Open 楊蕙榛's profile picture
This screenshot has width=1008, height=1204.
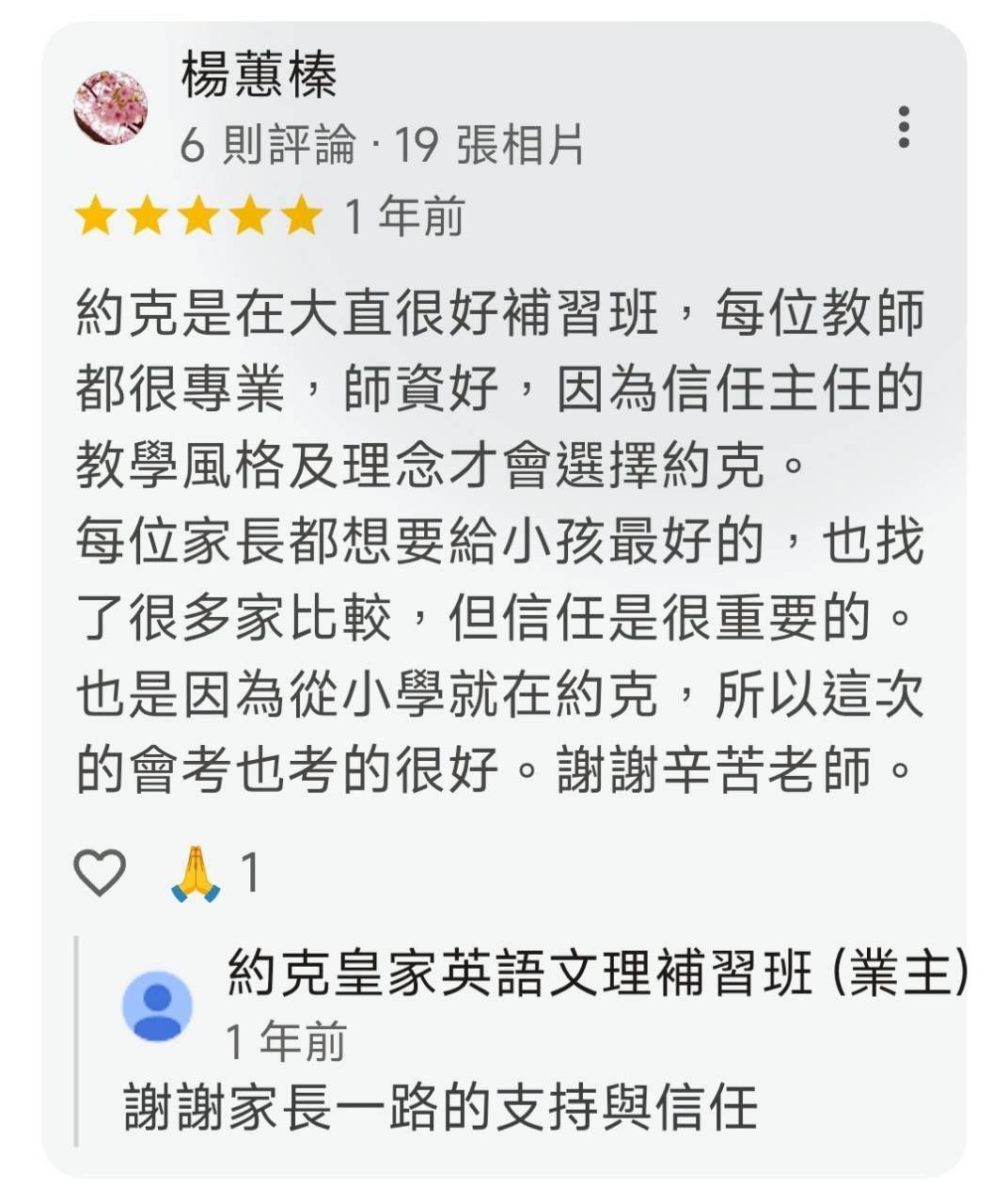tap(111, 108)
